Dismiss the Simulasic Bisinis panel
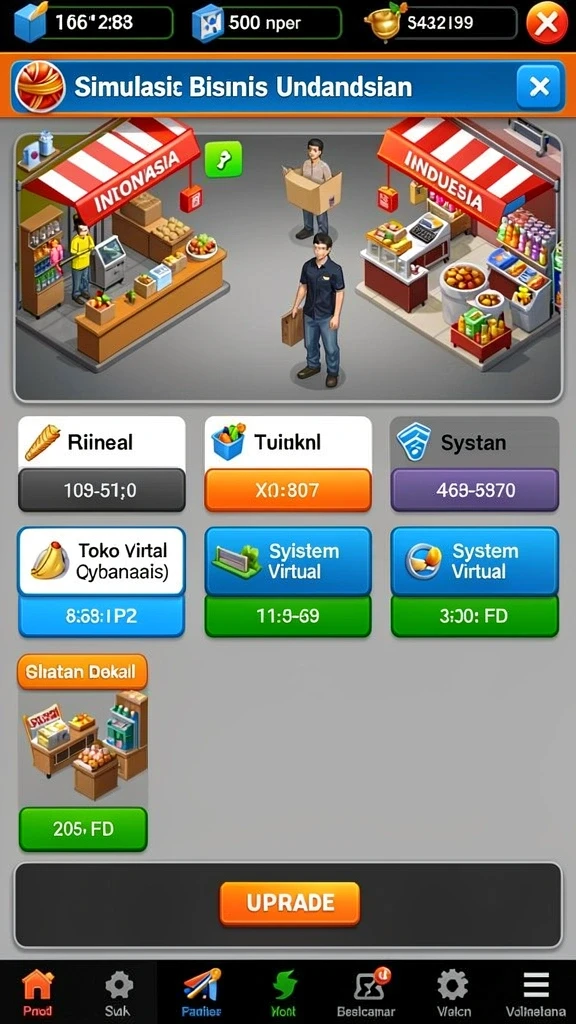This screenshot has height=1024, width=576. (x=539, y=86)
